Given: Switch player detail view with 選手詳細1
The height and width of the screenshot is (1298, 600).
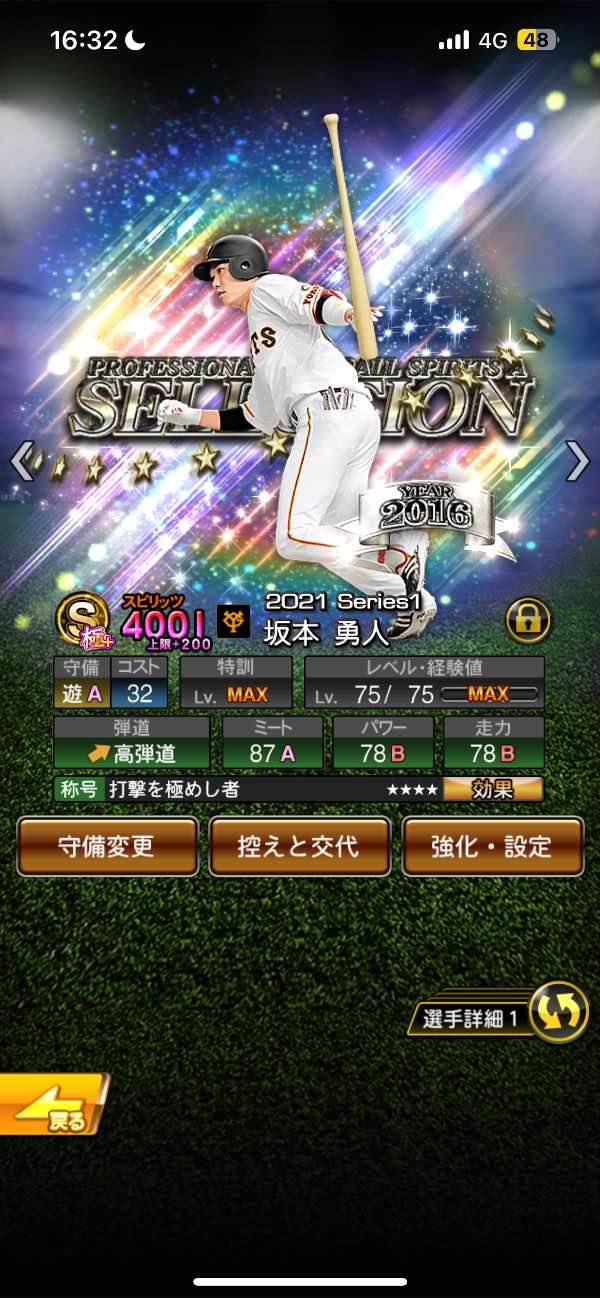Looking at the screenshot, I should pos(500,1019).
